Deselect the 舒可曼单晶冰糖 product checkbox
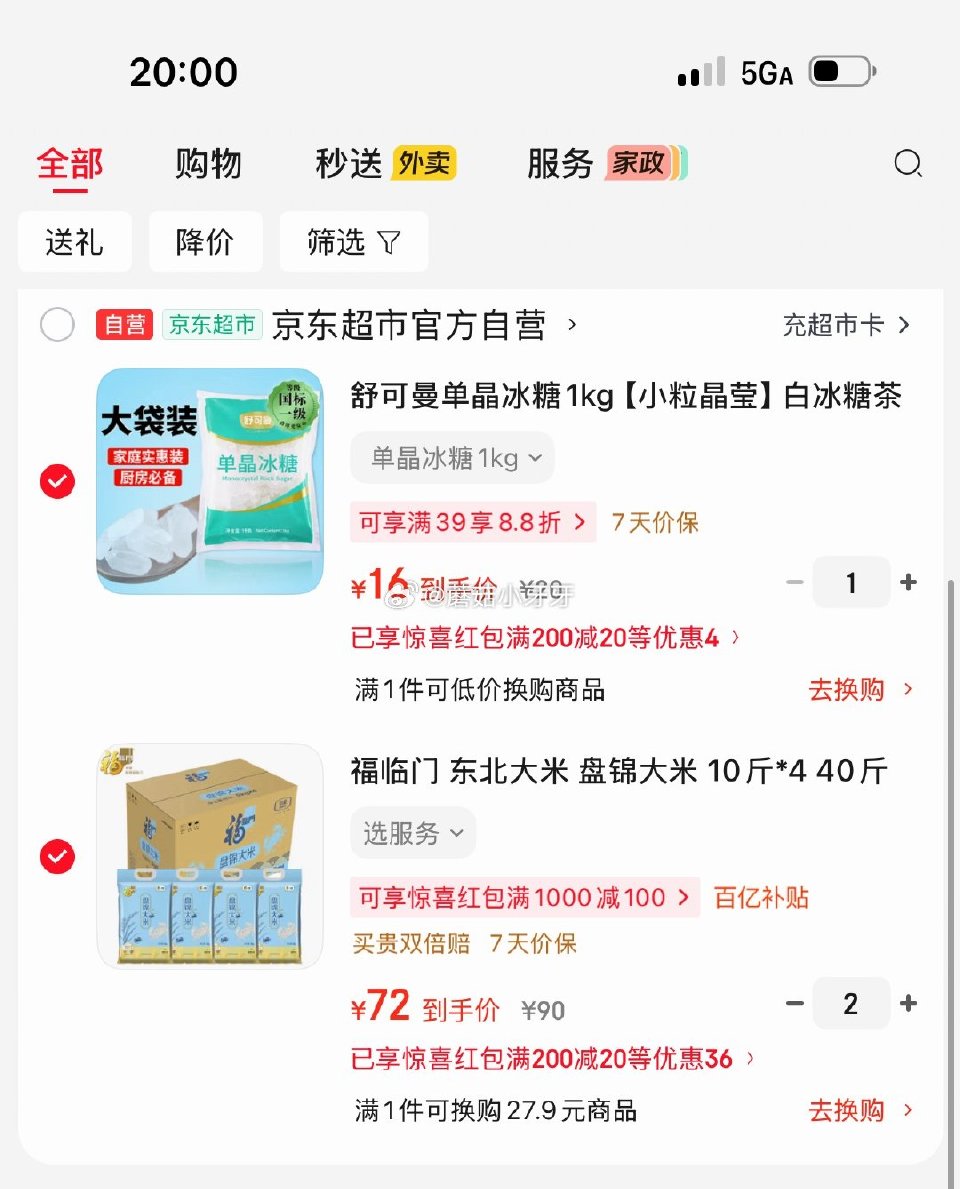This screenshot has width=960, height=1189. tap(57, 481)
